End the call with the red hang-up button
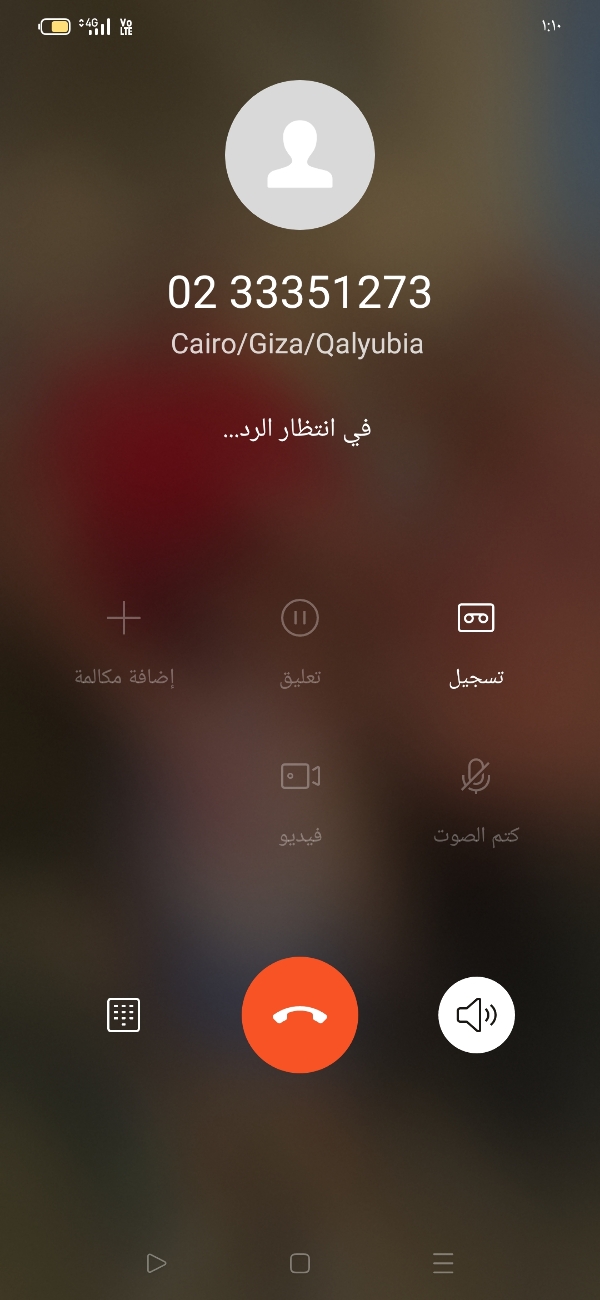 coord(300,1015)
